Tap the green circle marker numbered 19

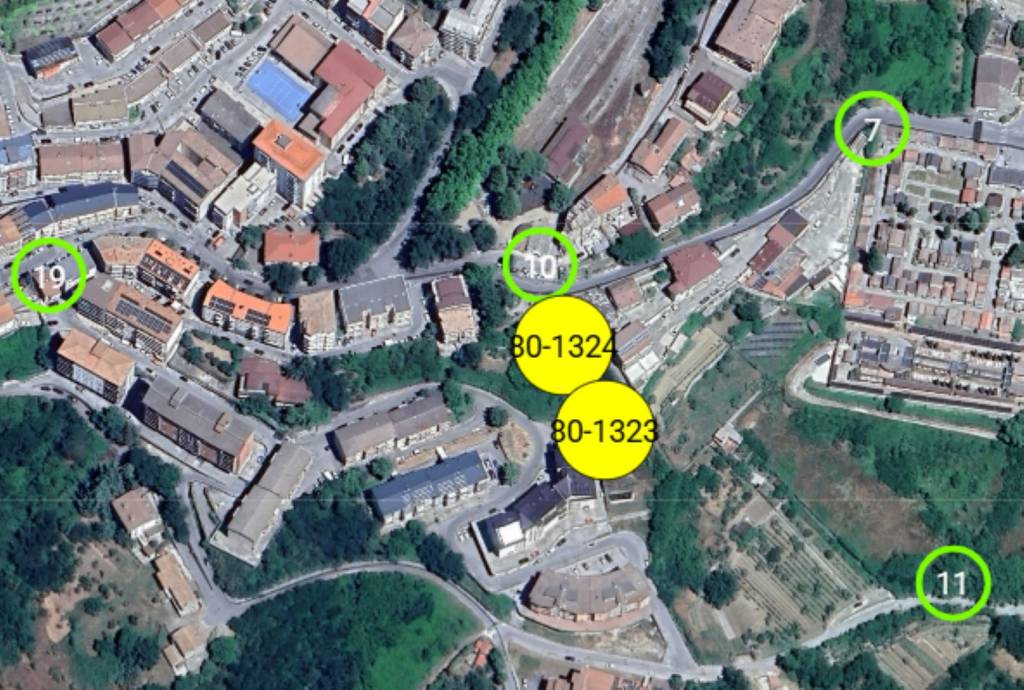click(x=49, y=275)
